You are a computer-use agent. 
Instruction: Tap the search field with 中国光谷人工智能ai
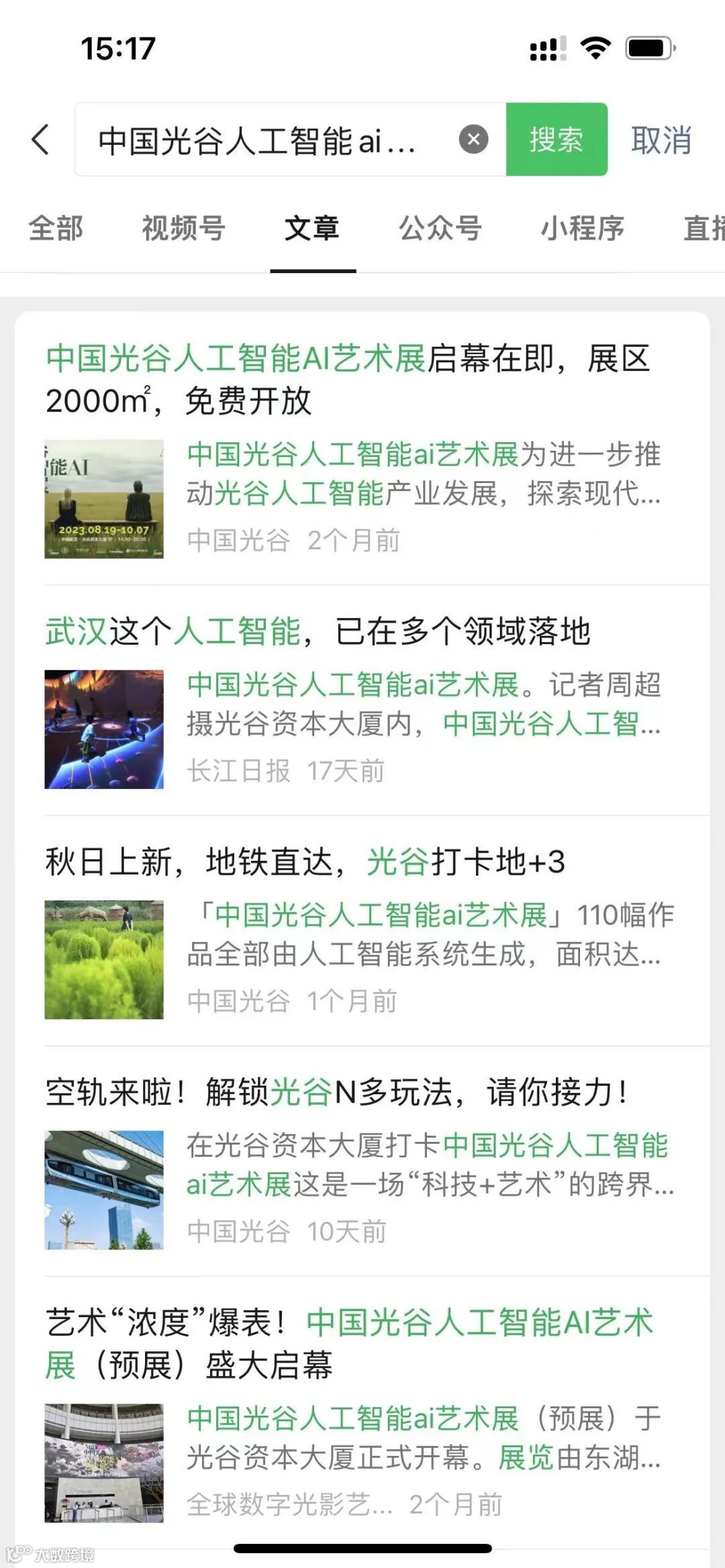(x=262, y=140)
